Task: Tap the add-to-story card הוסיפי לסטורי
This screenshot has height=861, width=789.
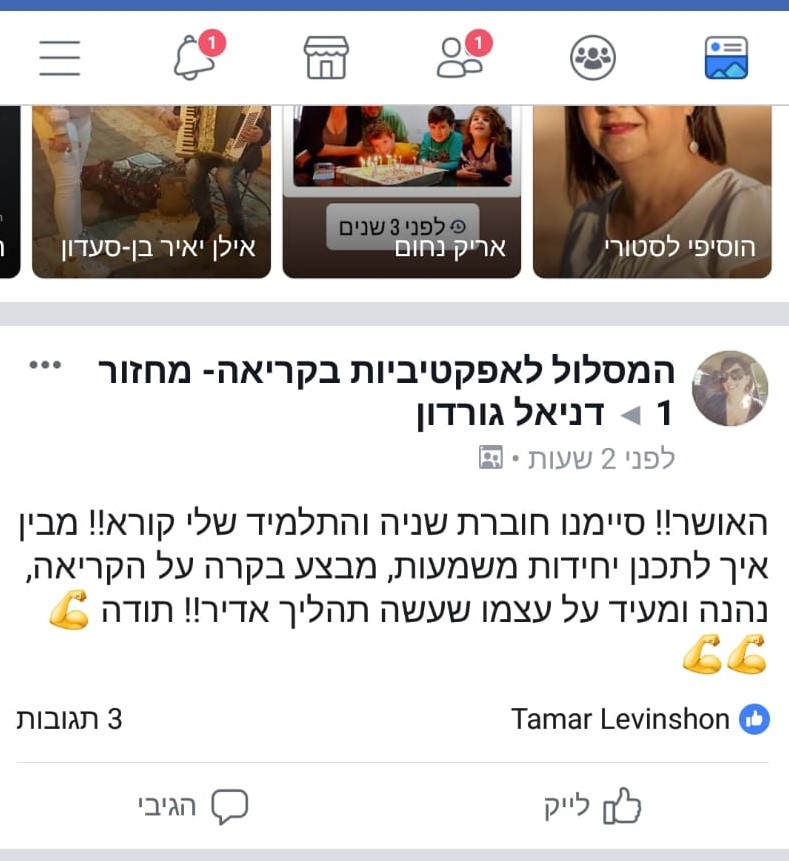Action: click(x=652, y=190)
